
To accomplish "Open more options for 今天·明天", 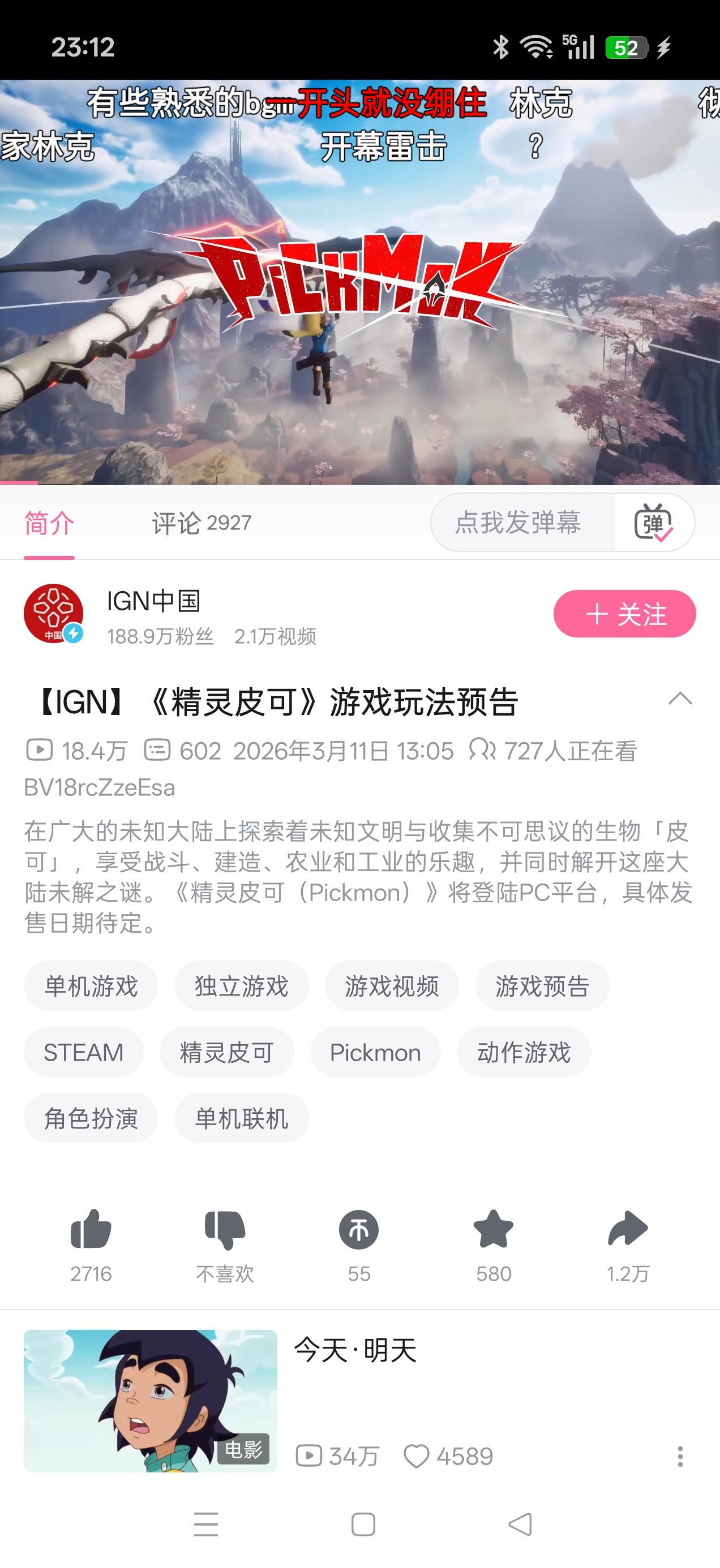I will coord(680,1457).
